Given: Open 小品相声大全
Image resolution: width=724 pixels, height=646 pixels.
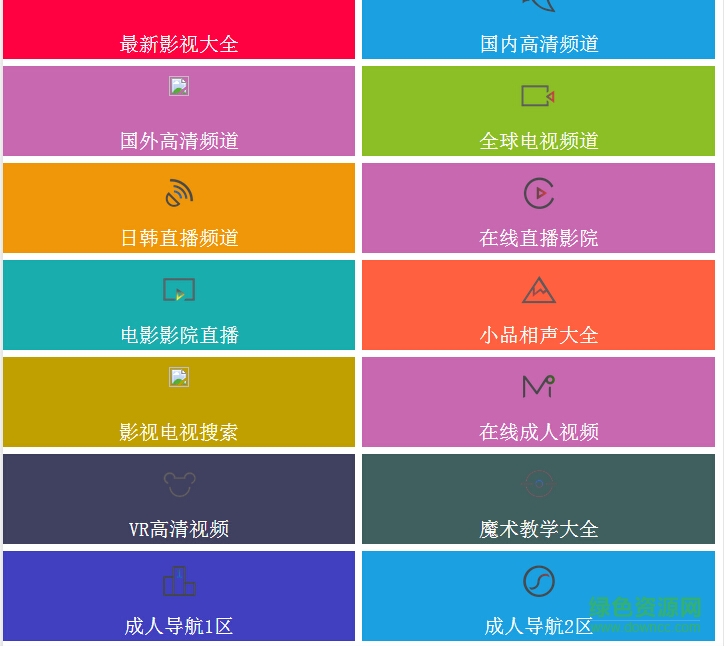Looking at the screenshot, I should [538, 305].
